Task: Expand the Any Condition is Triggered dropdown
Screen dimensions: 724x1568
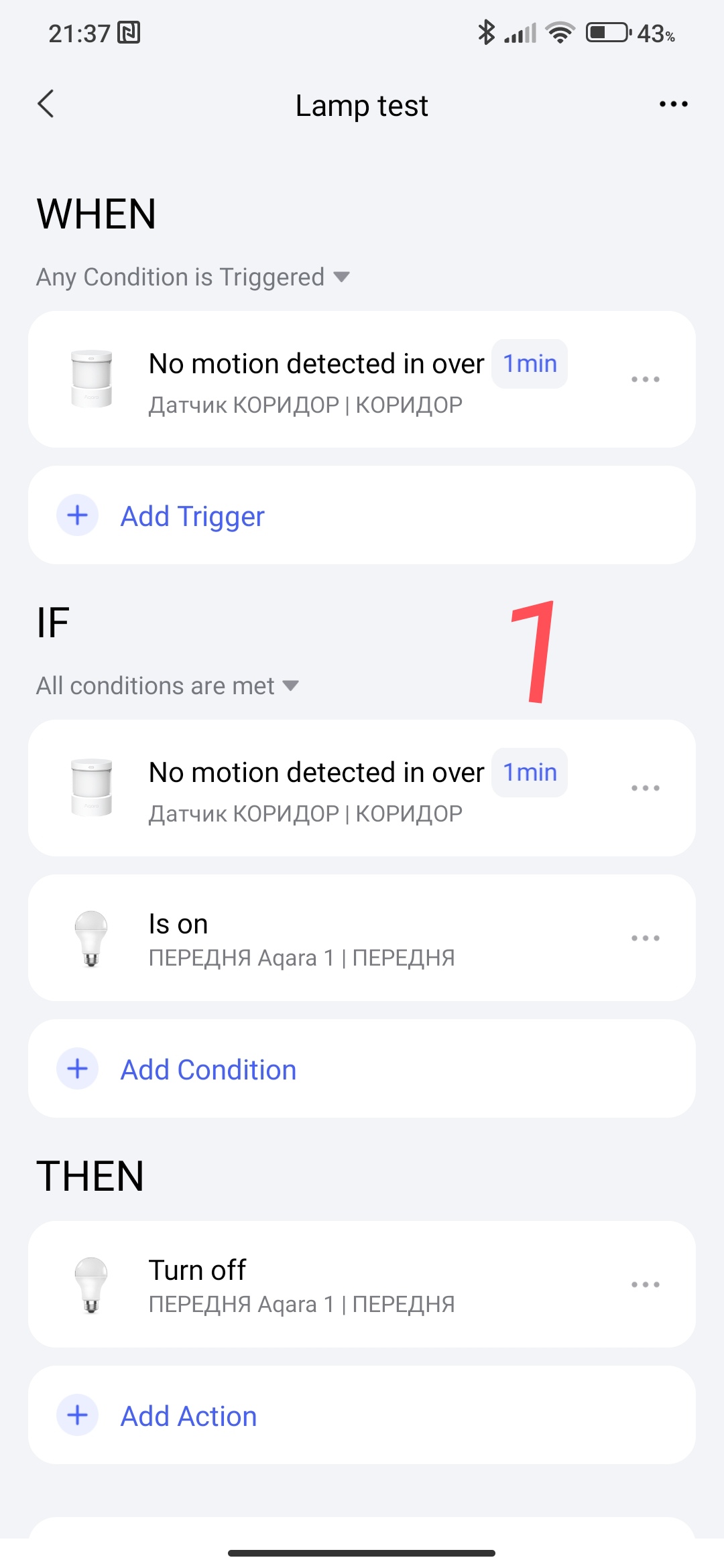Action: pyautogui.click(x=193, y=277)
